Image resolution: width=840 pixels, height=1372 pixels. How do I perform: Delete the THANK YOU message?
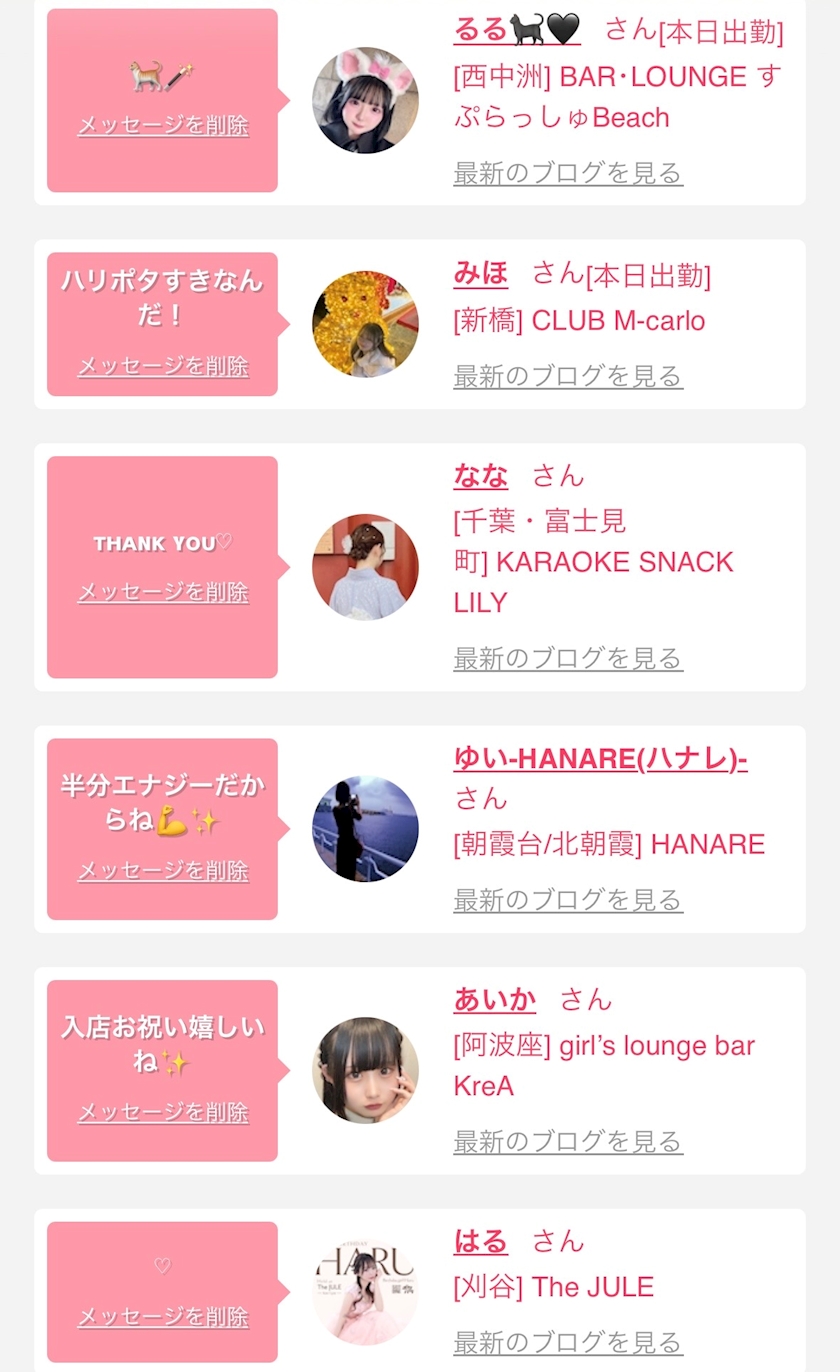point(163,592)
